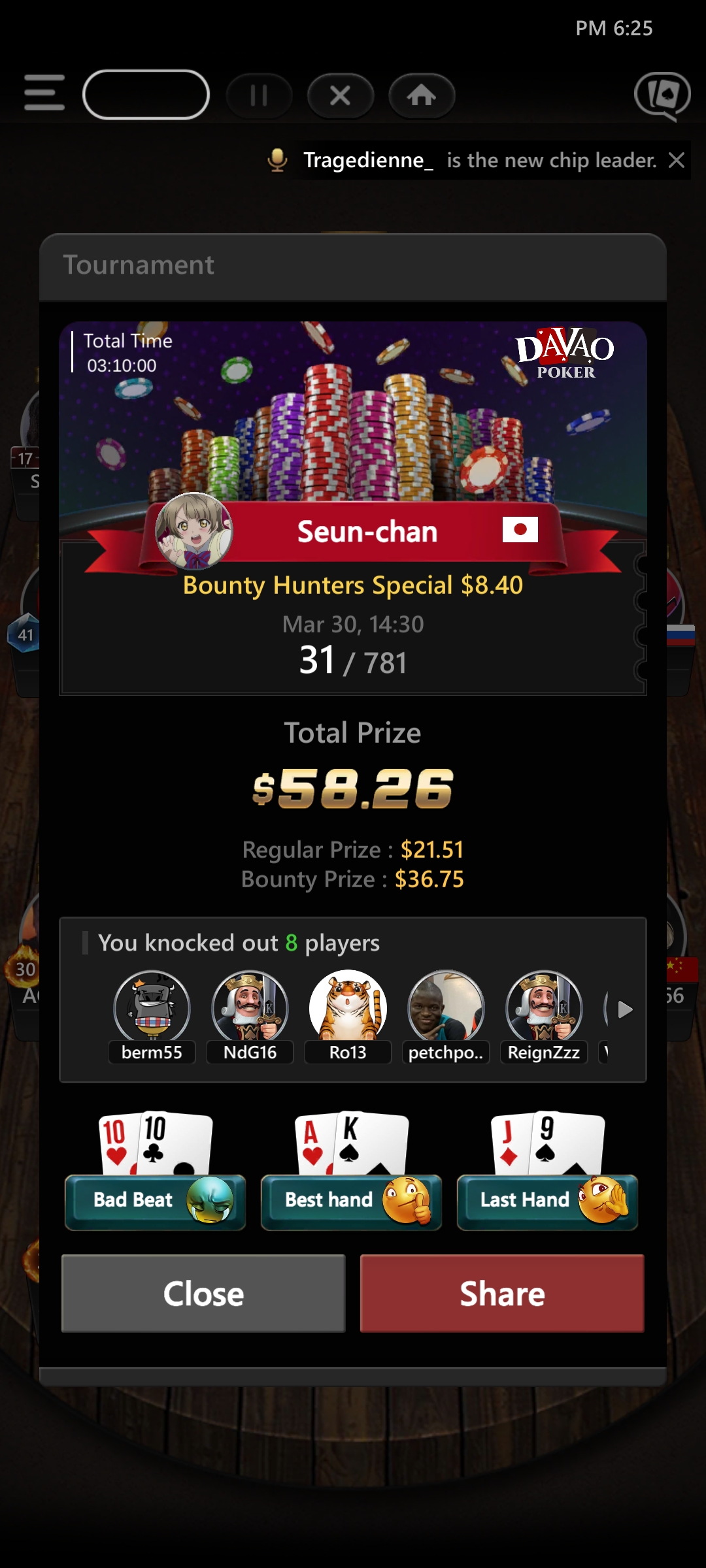706x1568 pixels.
Task: Open the hand history cards icon
Action: click(662, 95)
